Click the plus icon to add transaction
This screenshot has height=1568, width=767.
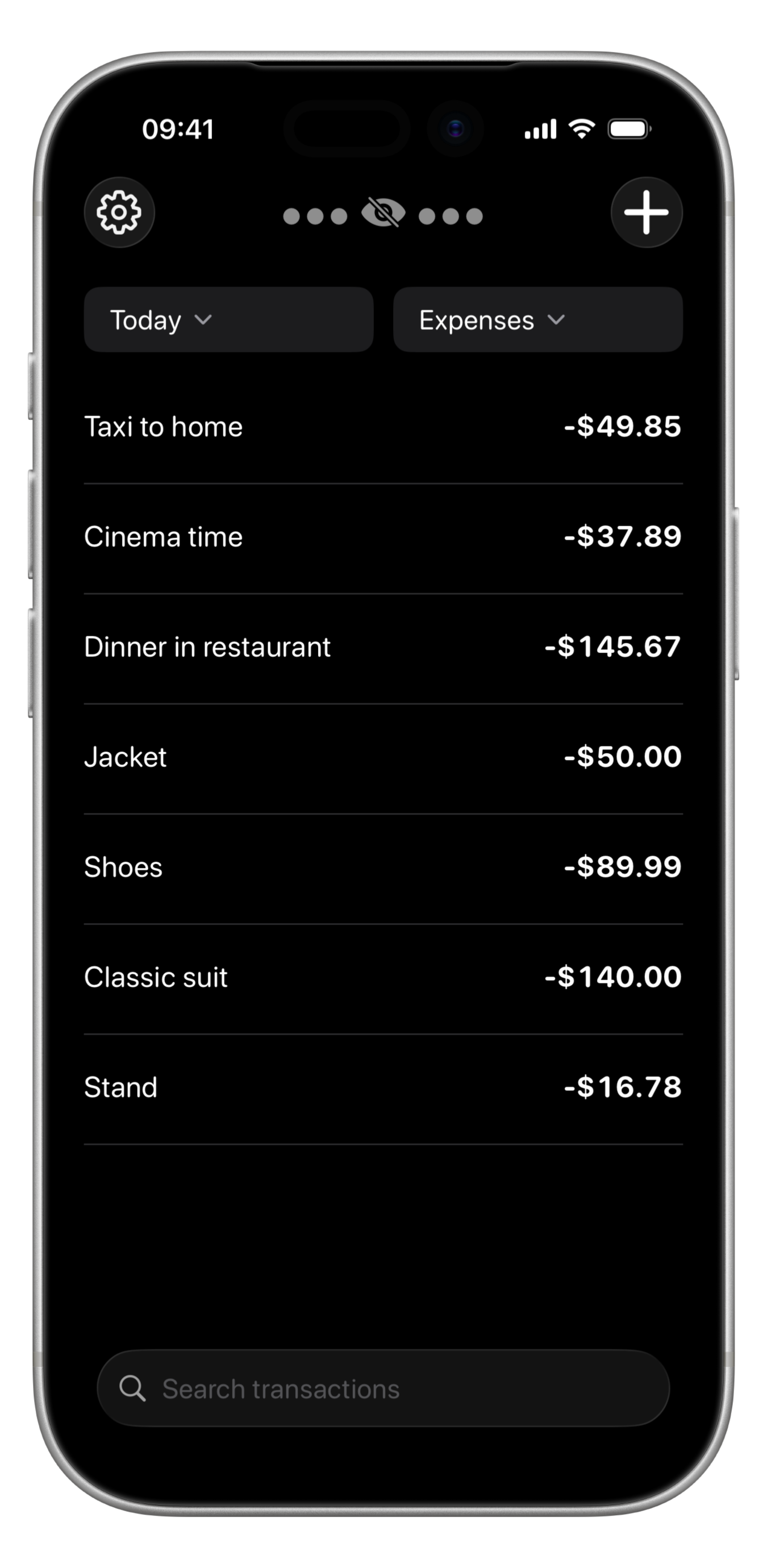647,212
